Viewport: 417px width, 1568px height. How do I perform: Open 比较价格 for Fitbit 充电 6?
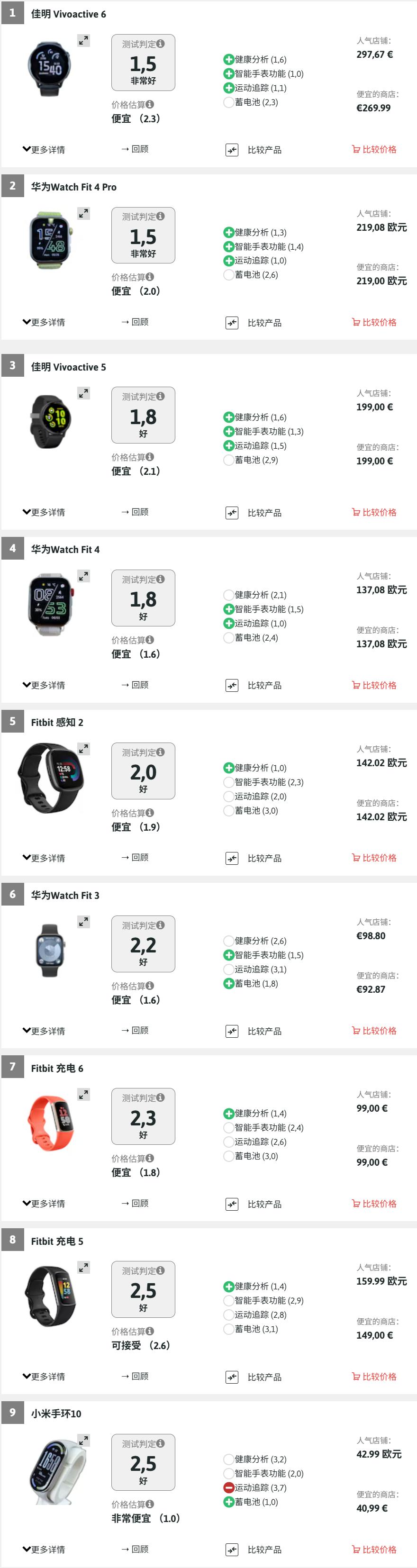[x=374, y=1204]
